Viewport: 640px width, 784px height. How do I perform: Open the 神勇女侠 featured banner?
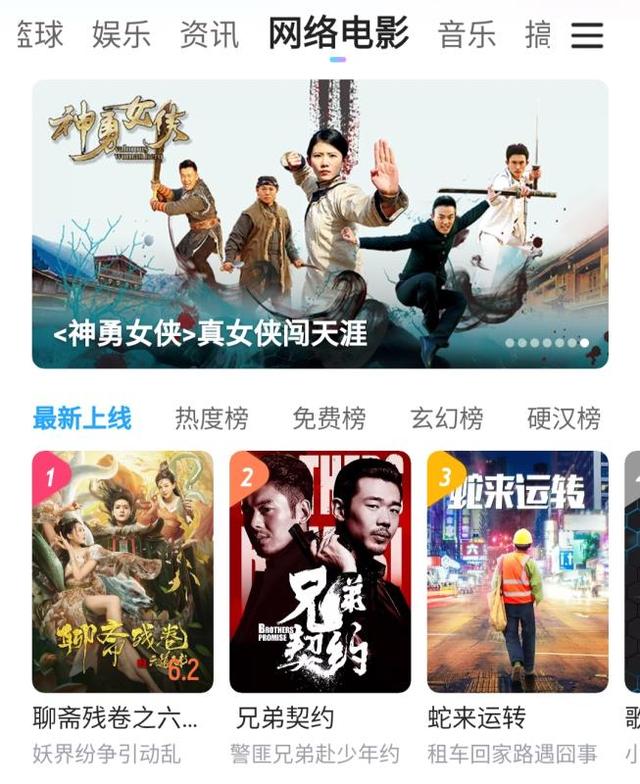click(x=320, y=224)
